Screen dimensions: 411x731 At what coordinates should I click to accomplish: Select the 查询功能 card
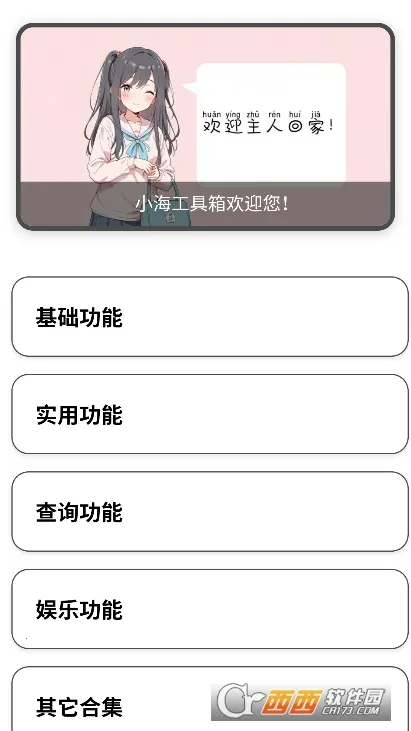click(210, 511)
